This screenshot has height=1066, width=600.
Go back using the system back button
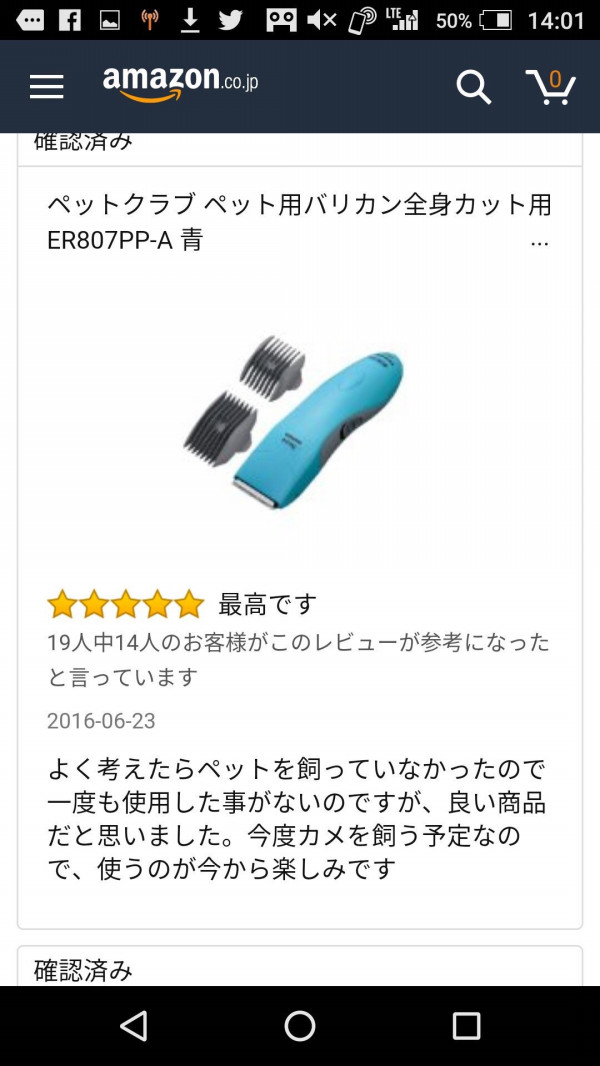click(x=133, y=1025)
